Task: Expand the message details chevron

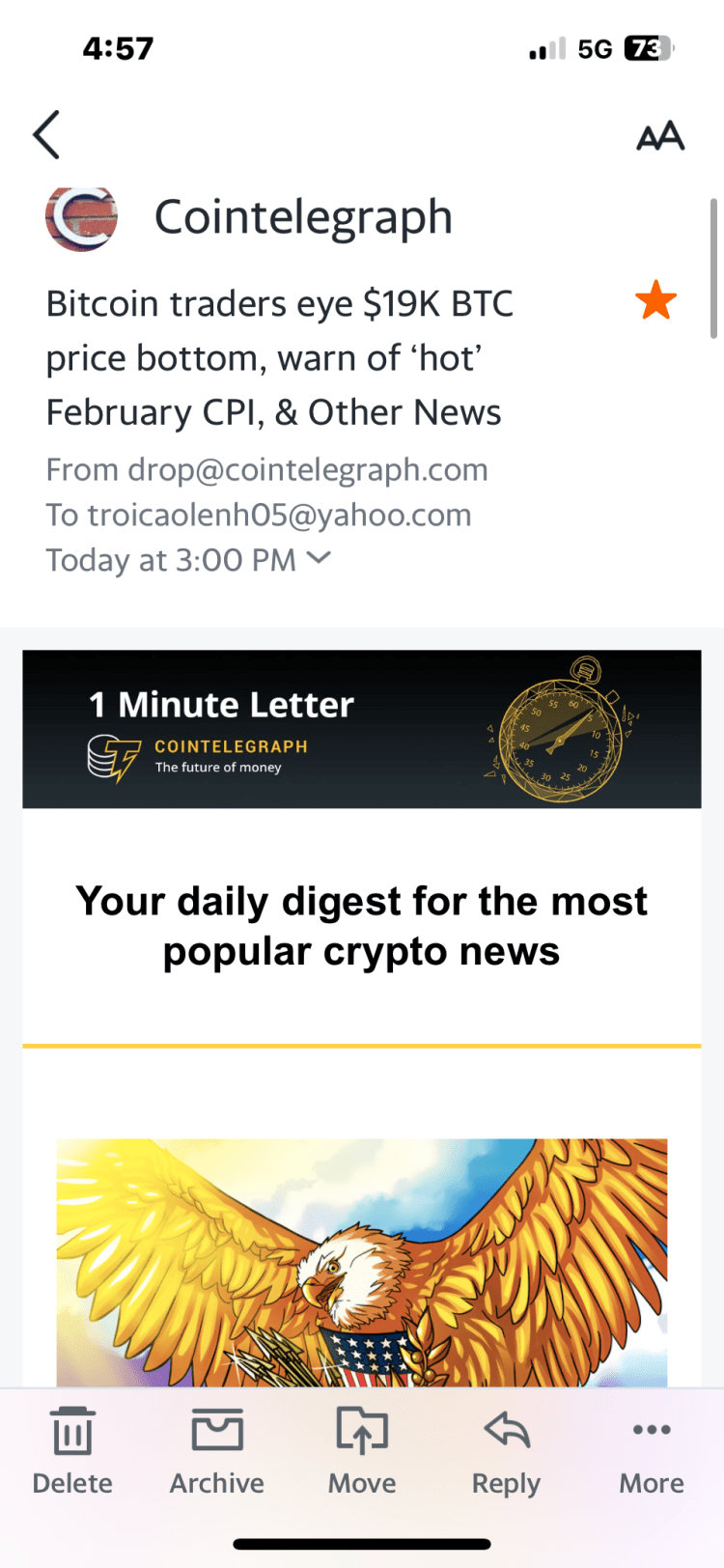Action: (x=319, y=558)
